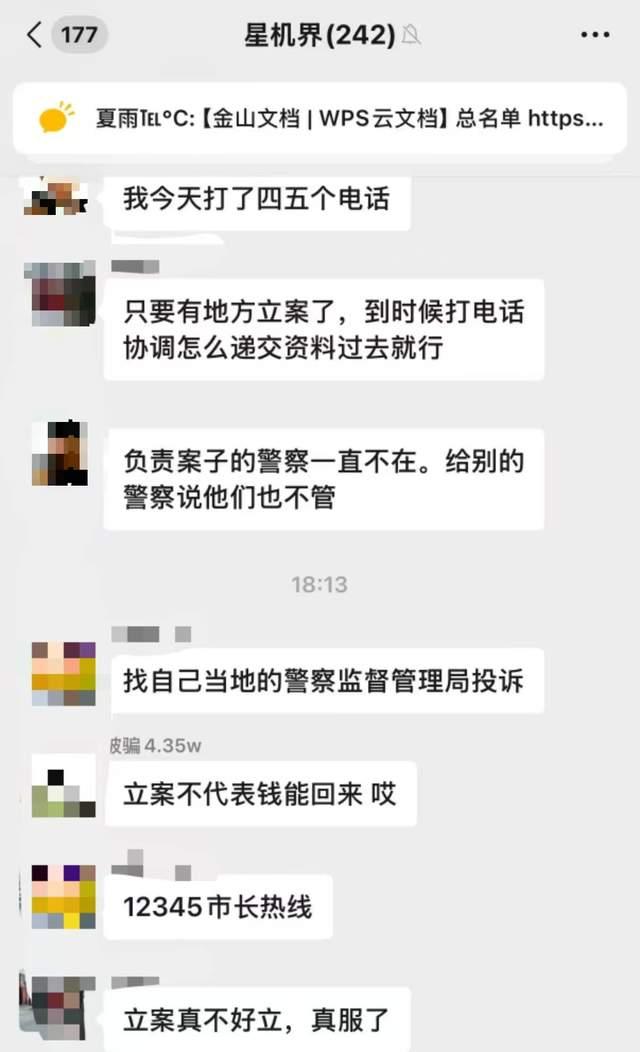This screenshot has width=640, height=1052.
Task: Open the group chat overflow menu
Action: (x=595, y=36)
